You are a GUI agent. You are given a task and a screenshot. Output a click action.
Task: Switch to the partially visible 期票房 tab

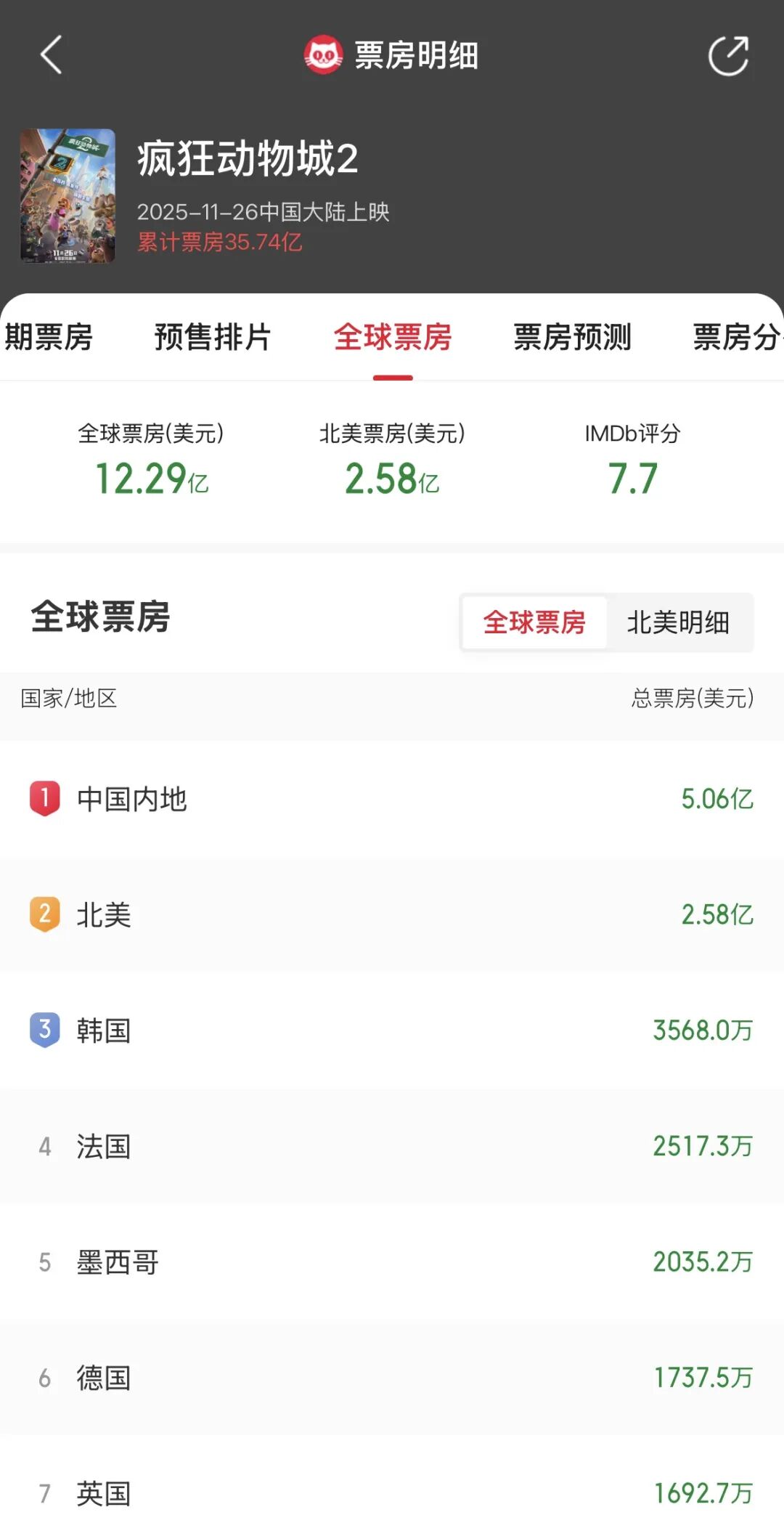click(x=48, y=337)
